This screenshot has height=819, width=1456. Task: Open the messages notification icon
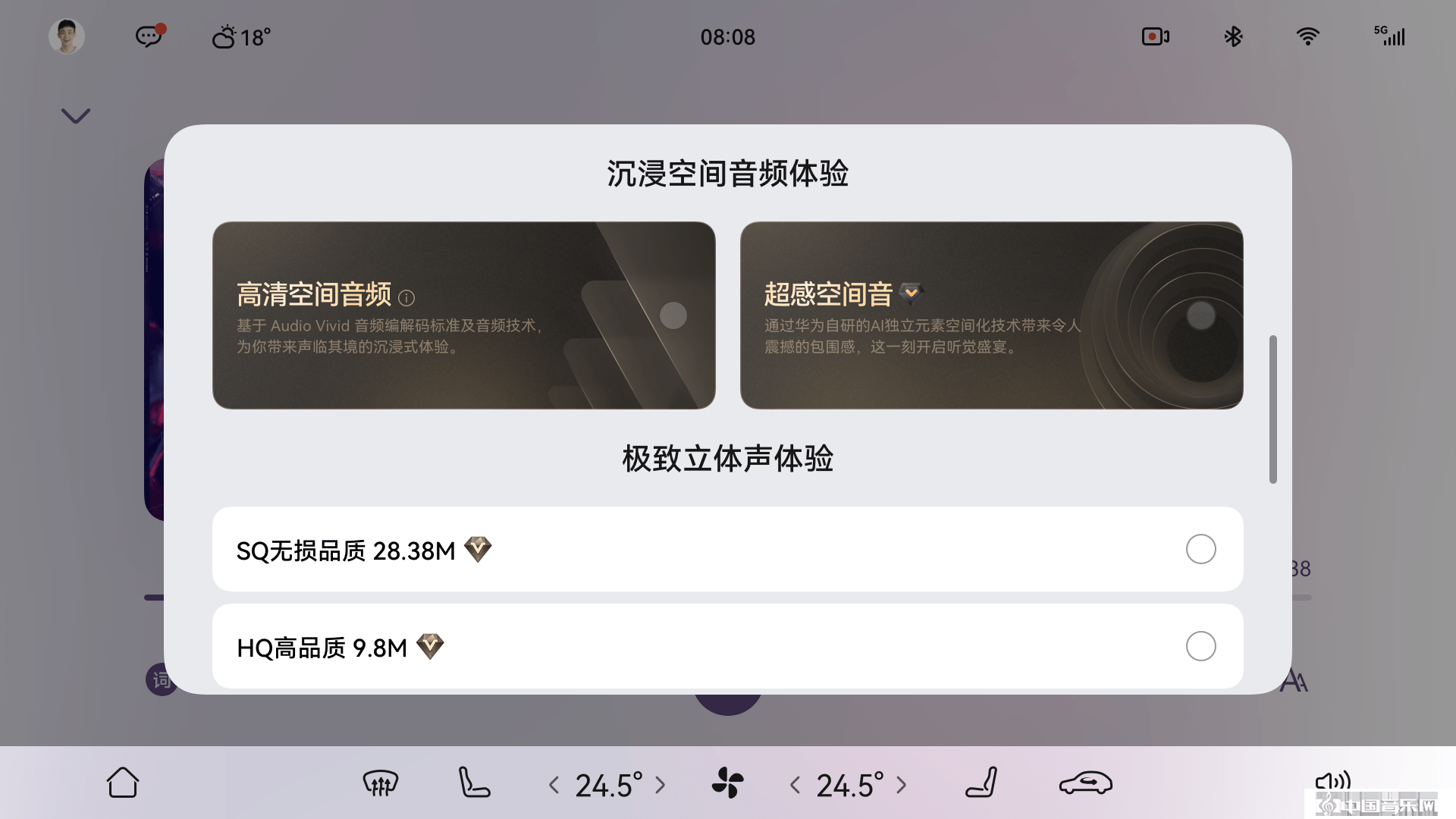149,36
